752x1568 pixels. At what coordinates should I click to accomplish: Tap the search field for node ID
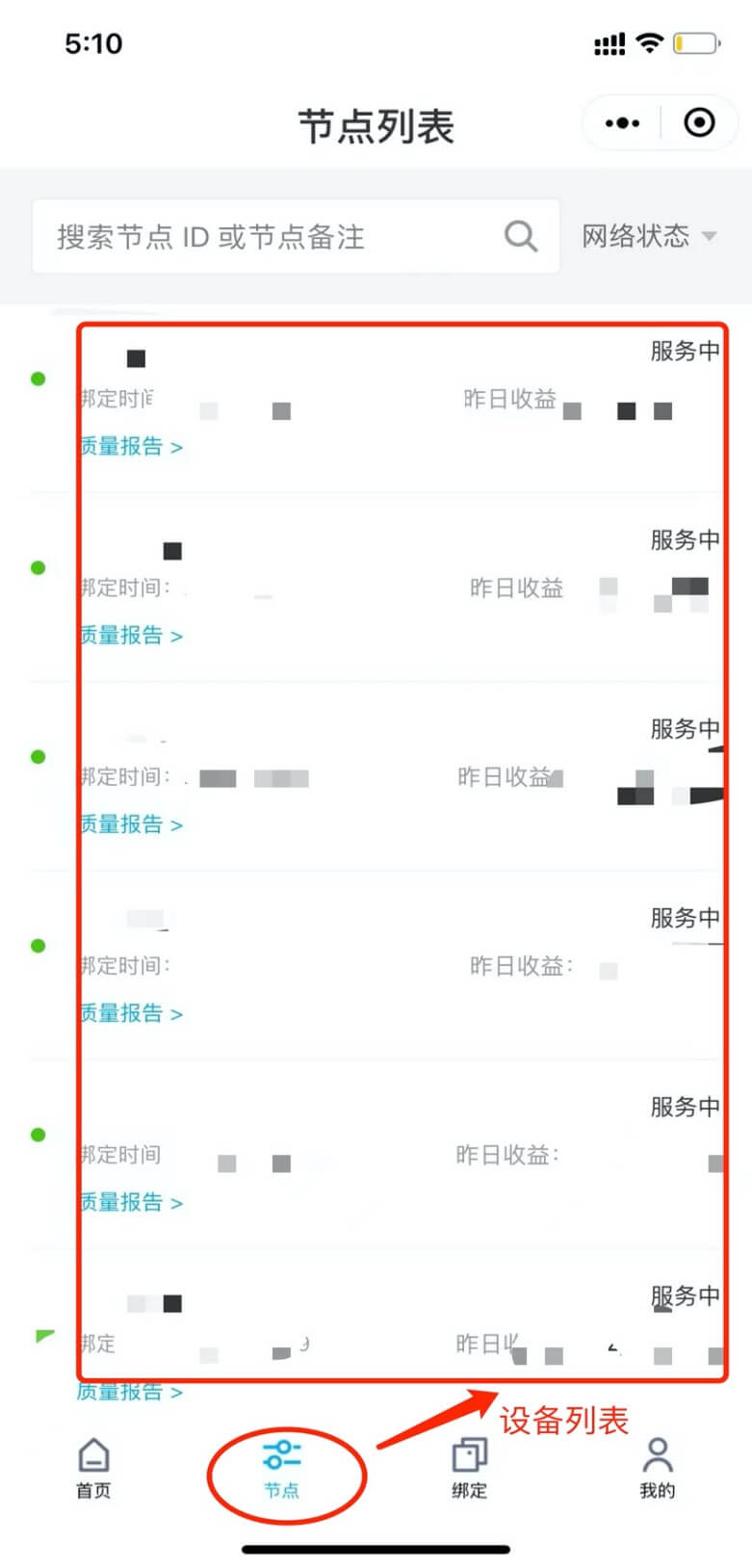pos(270,237)
